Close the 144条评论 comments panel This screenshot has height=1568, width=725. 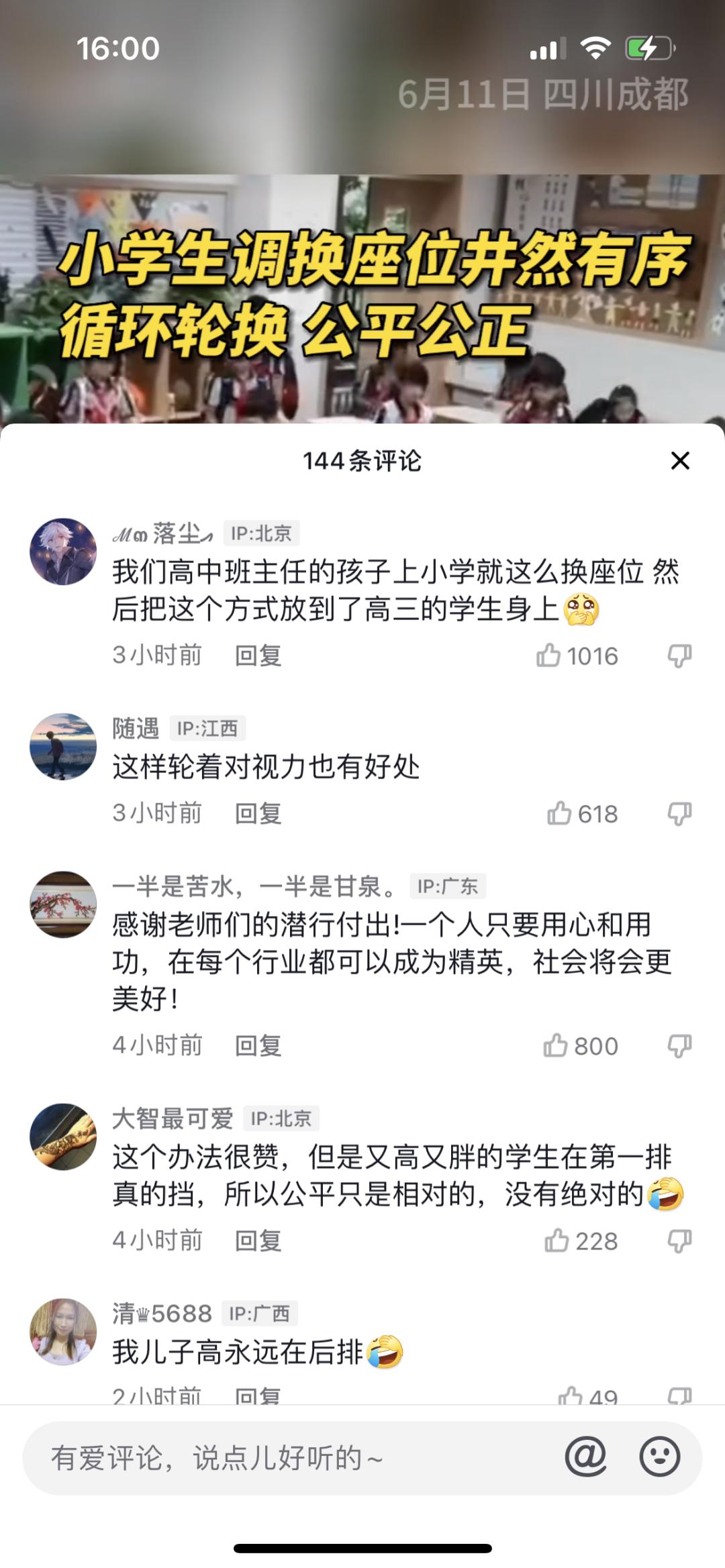[680, 460]
